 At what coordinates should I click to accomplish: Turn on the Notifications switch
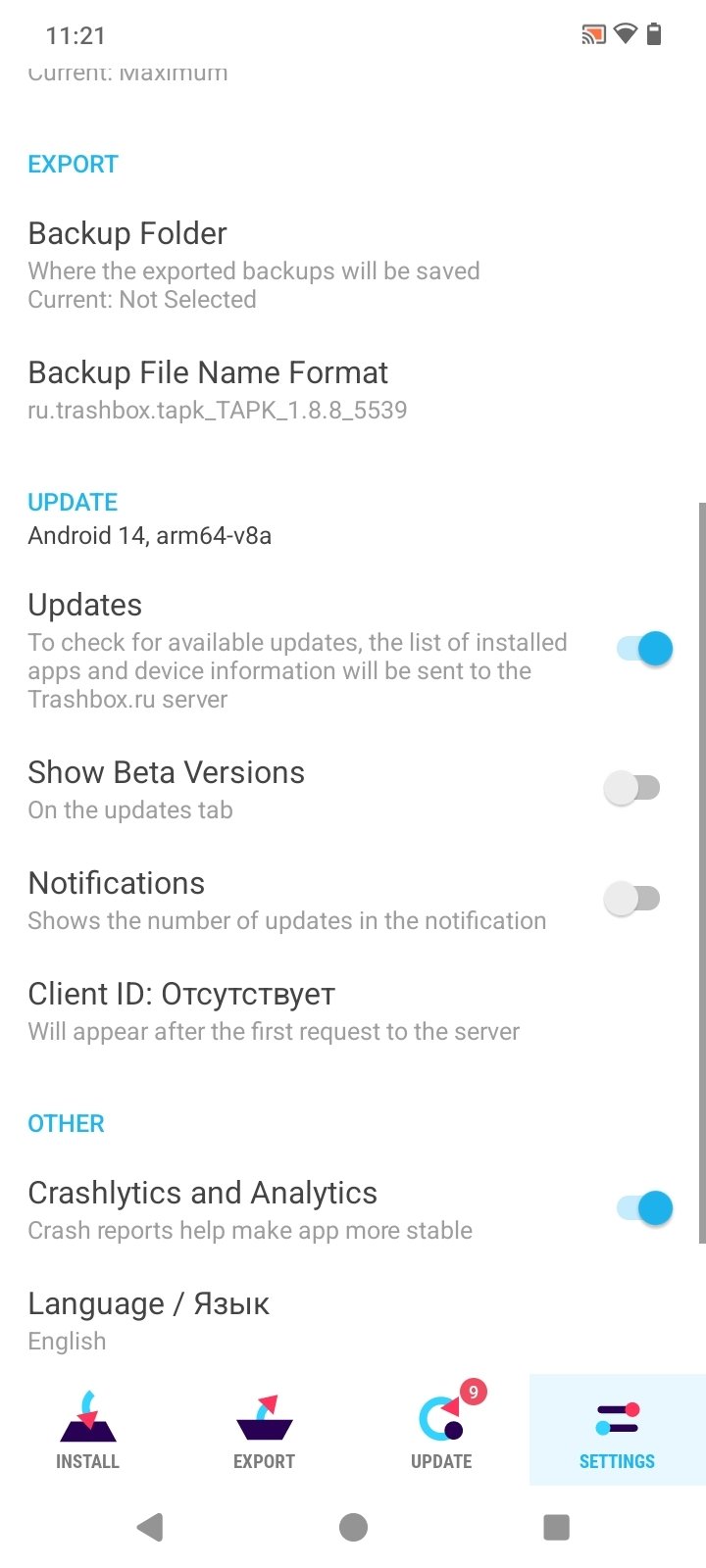coord(632,899)
